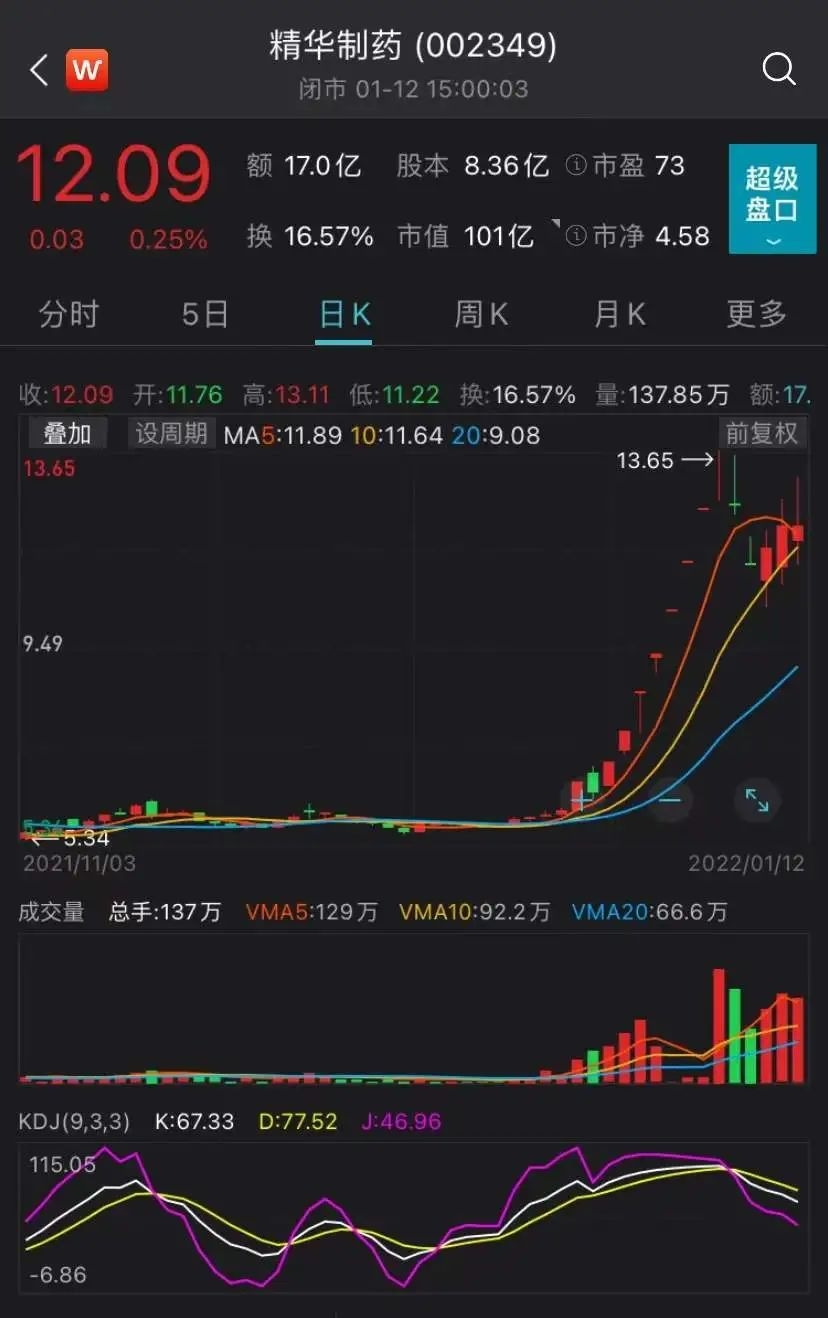Switch to the 分时 chart tab
The width and height of the screenshot is (828, 1318).
point(69,315)
